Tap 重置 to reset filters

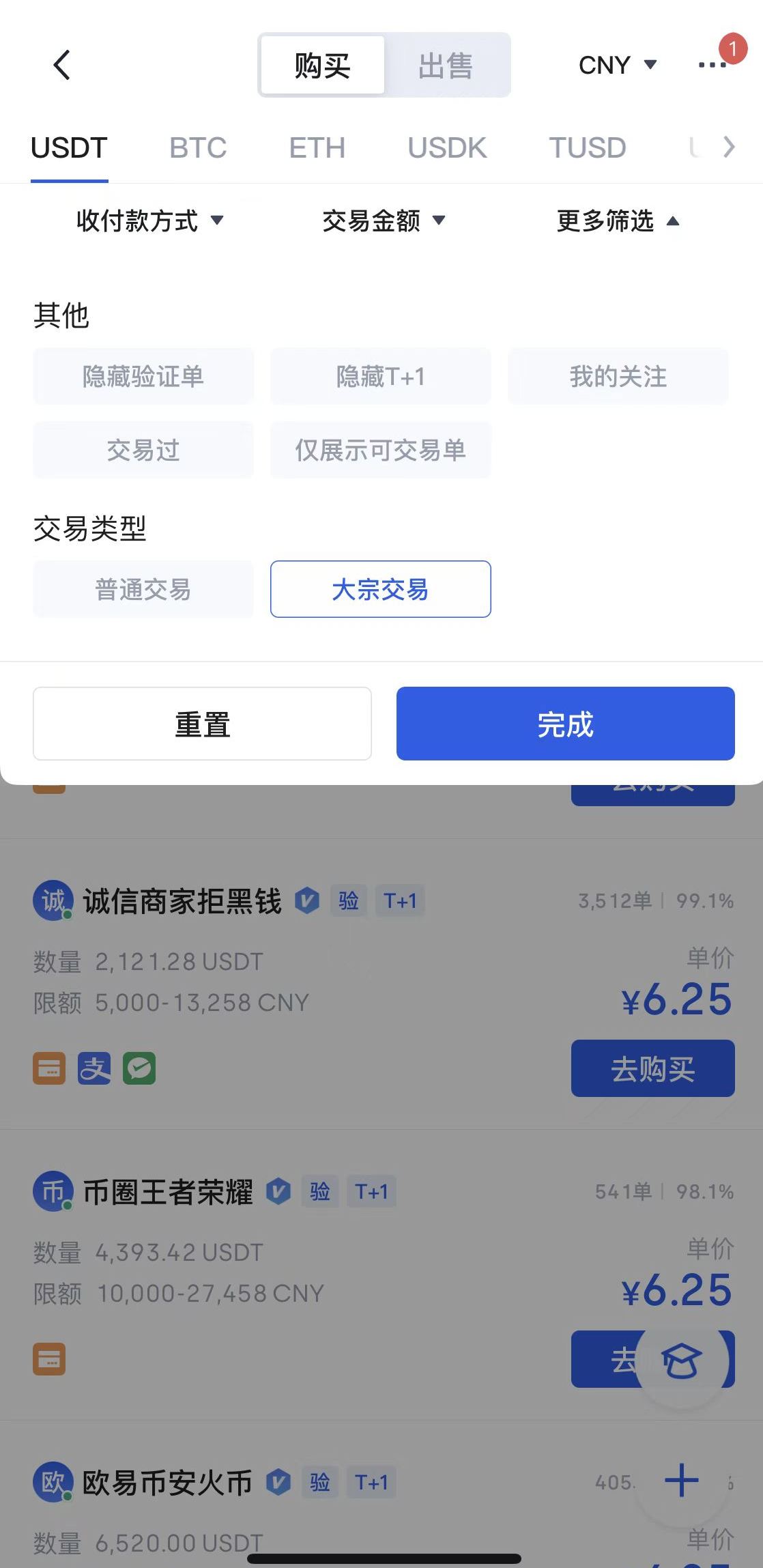pos(202,724)
